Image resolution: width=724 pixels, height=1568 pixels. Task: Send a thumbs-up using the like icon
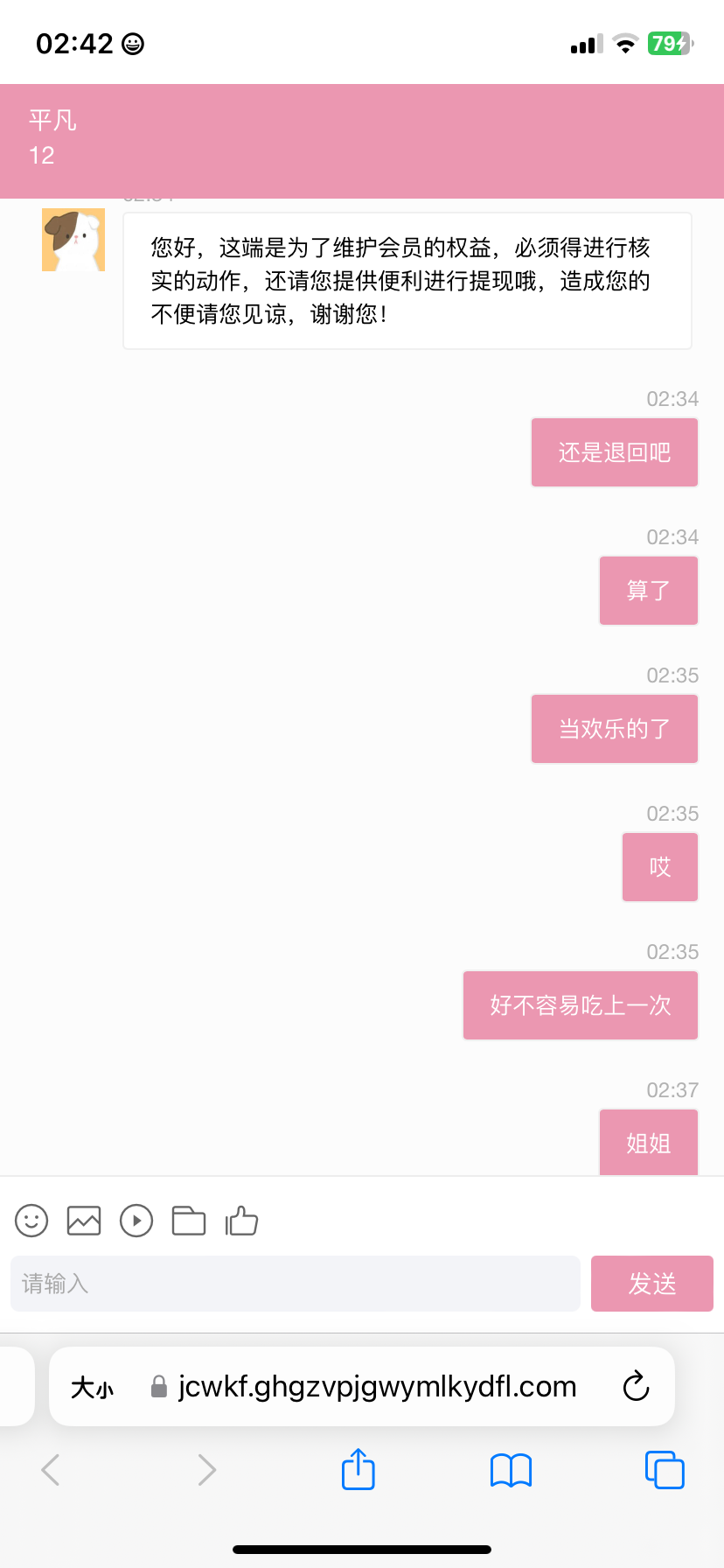tap(241, 1220)
